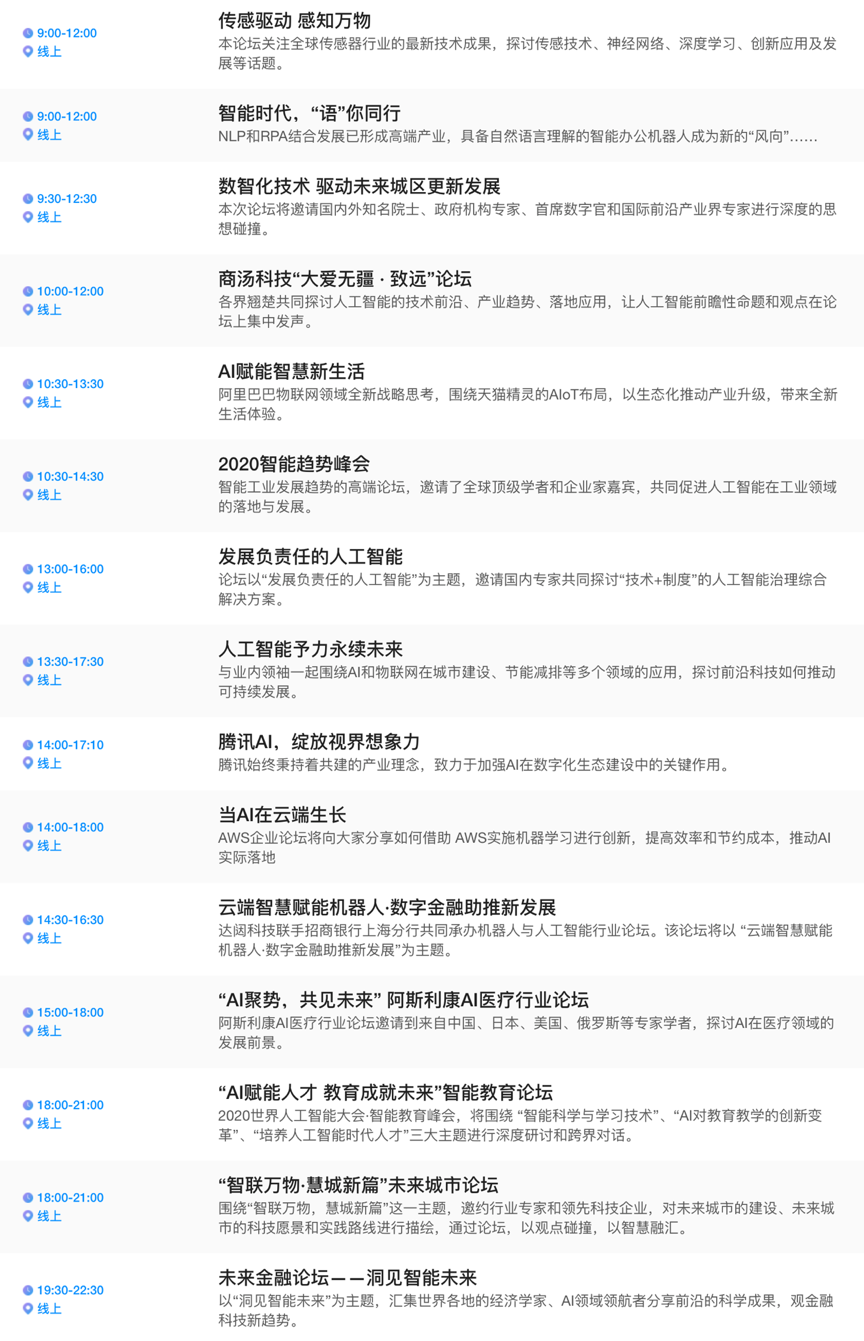Open 未来金融论坛——洞见智能未来 details
Image resolution: width=864 pixels, height=1341 pixels.
click(347, 1278)
